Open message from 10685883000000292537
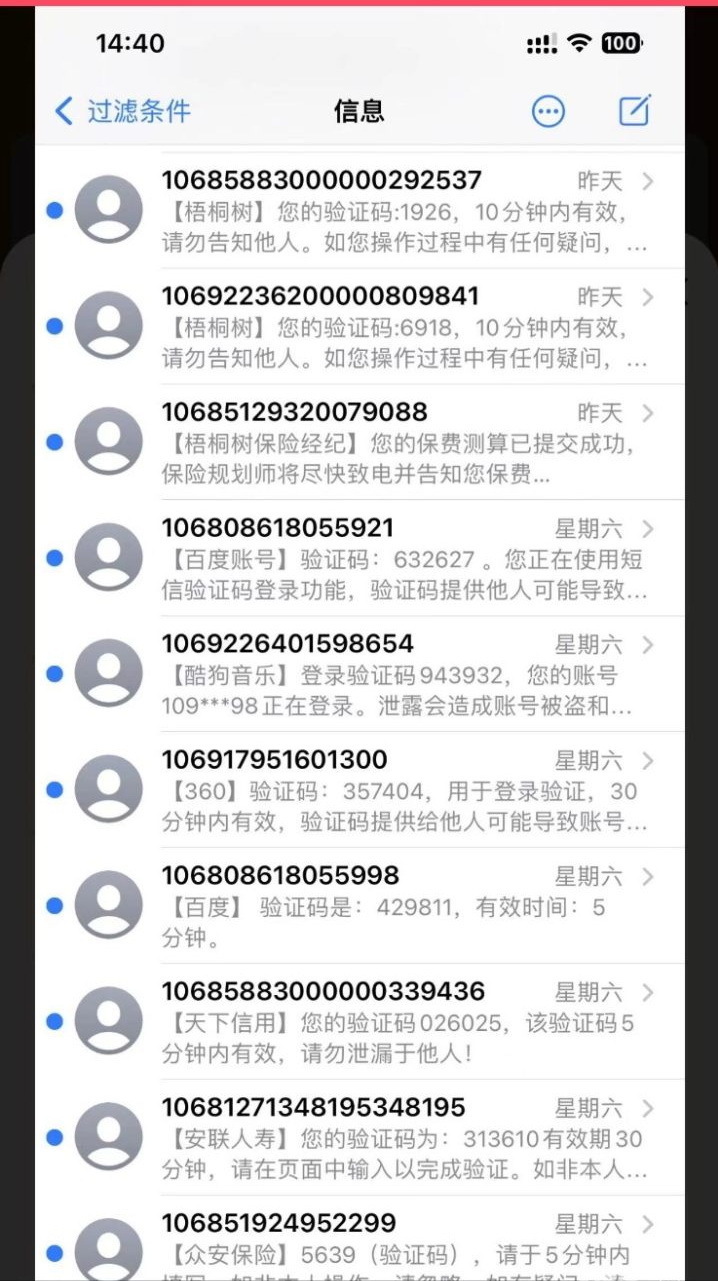The image size is (718, 1281). click(360, 210)
